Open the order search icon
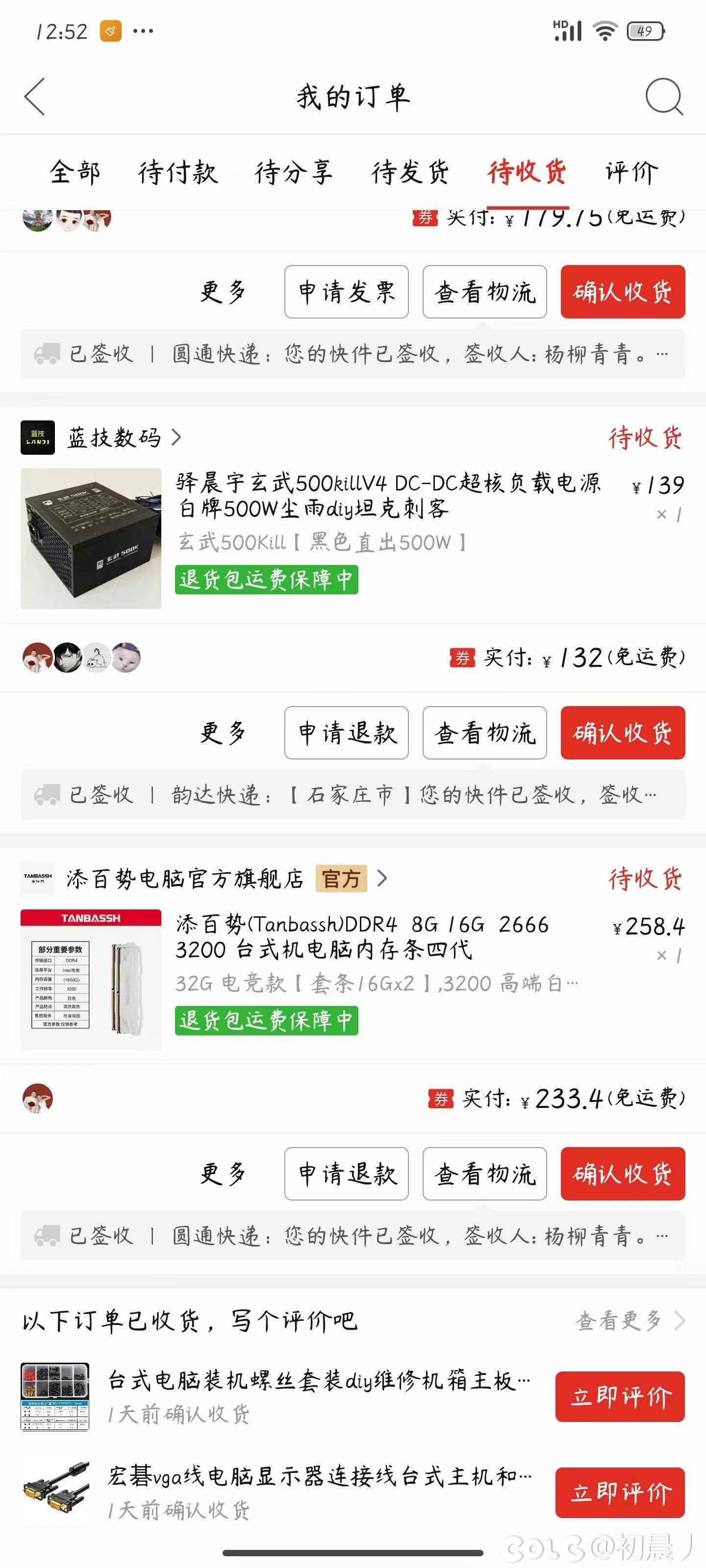 coord(663,96)
